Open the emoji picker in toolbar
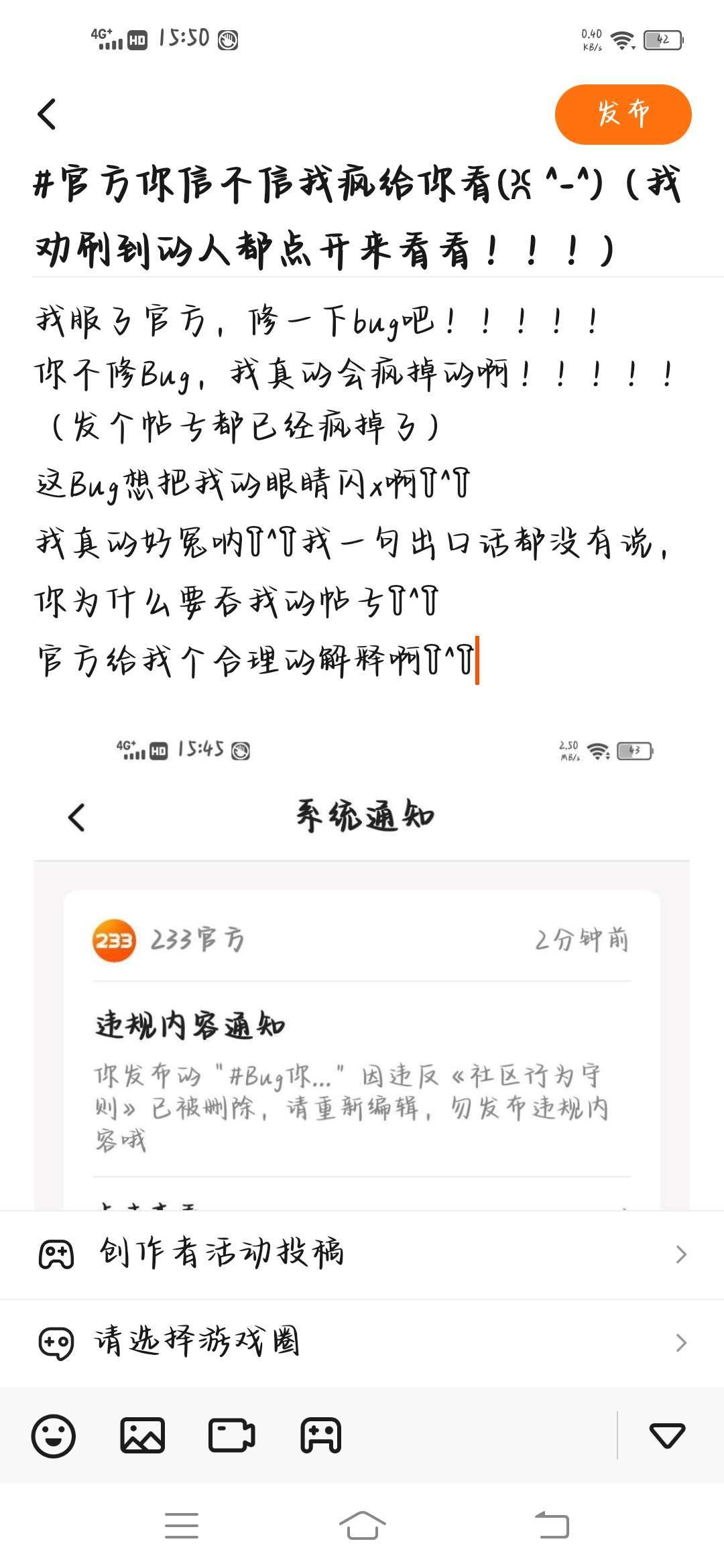The height and width of the screenshot is (1568, 724). 54,1435
